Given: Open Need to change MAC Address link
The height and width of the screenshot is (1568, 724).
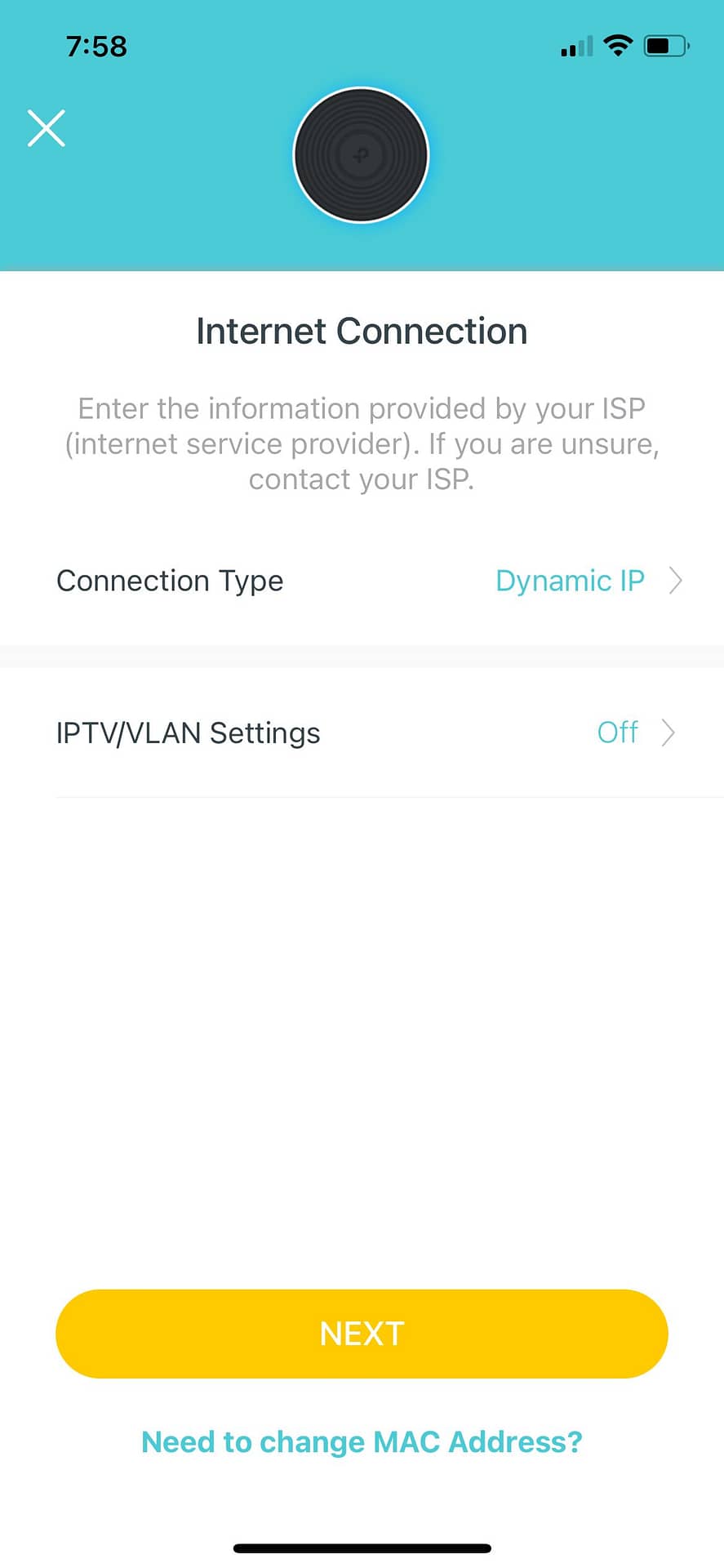Looking at the screenshot, I should pos(362,1441).
